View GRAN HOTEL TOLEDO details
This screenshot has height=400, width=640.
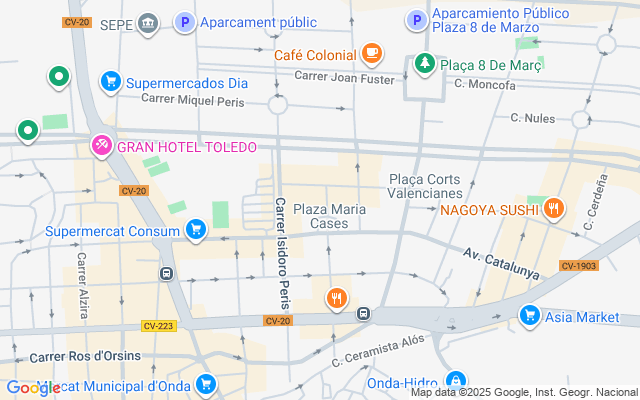coord(101,146)
